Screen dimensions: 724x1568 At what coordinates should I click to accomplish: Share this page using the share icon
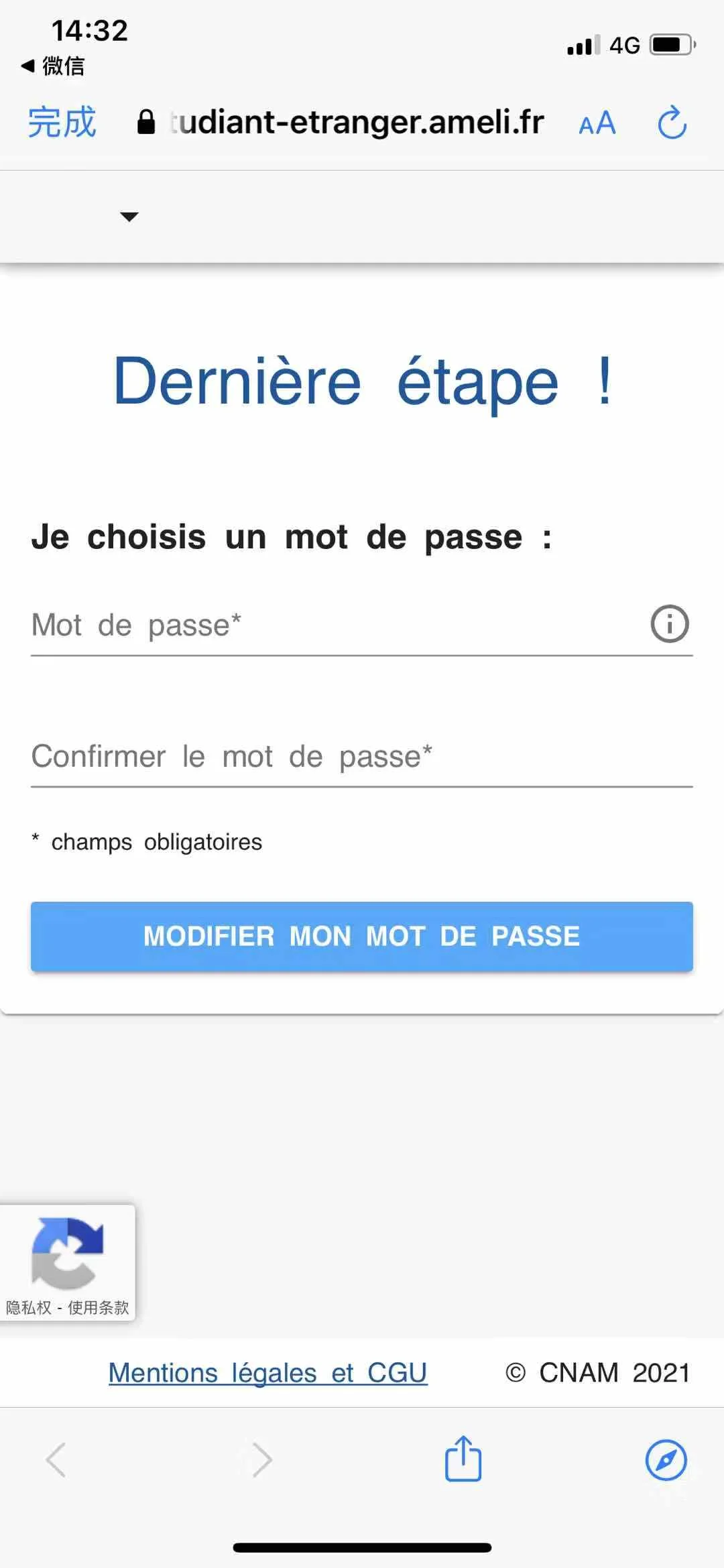[x=463, y=1459]
